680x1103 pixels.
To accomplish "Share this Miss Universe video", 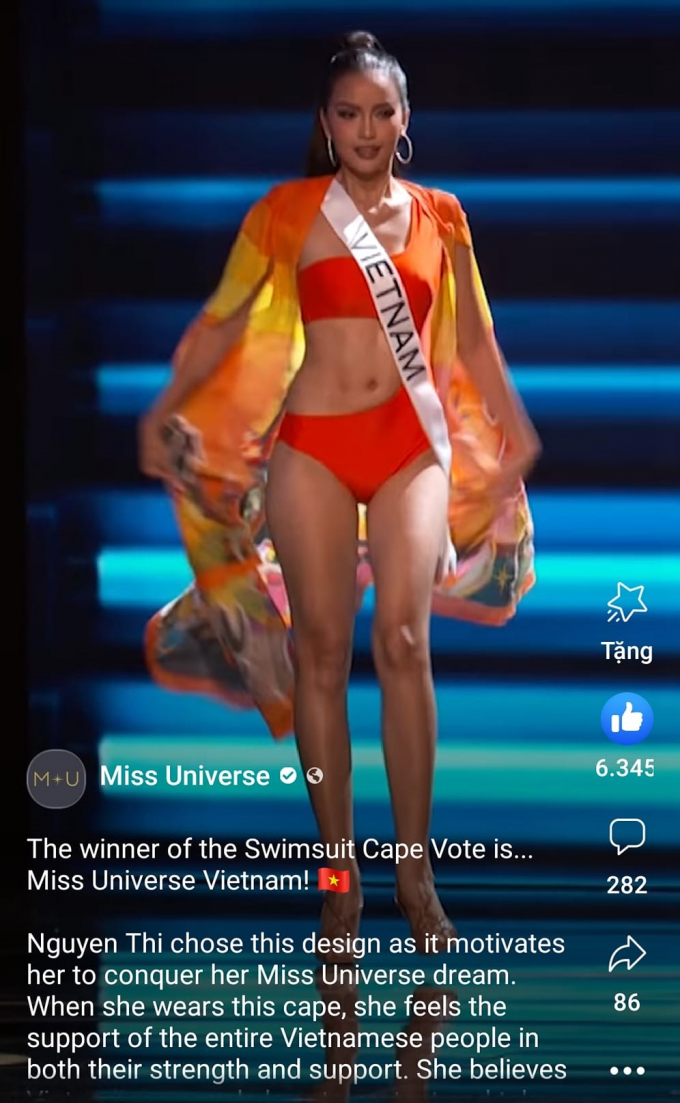I will tap(627, 955).
